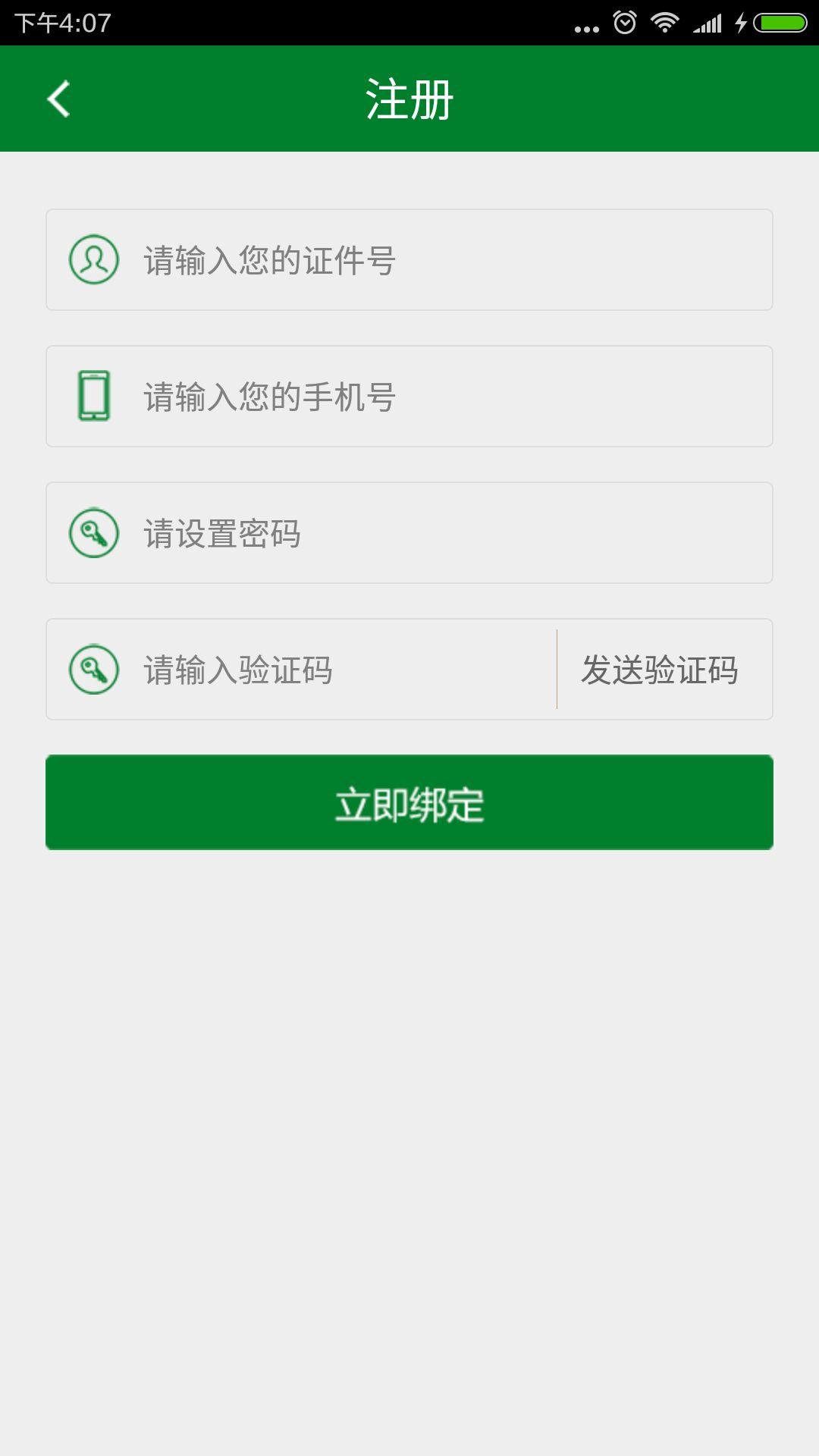Send verification code (发送验证码)
This screenshot has height=1456, width=819.
(660, 670)
